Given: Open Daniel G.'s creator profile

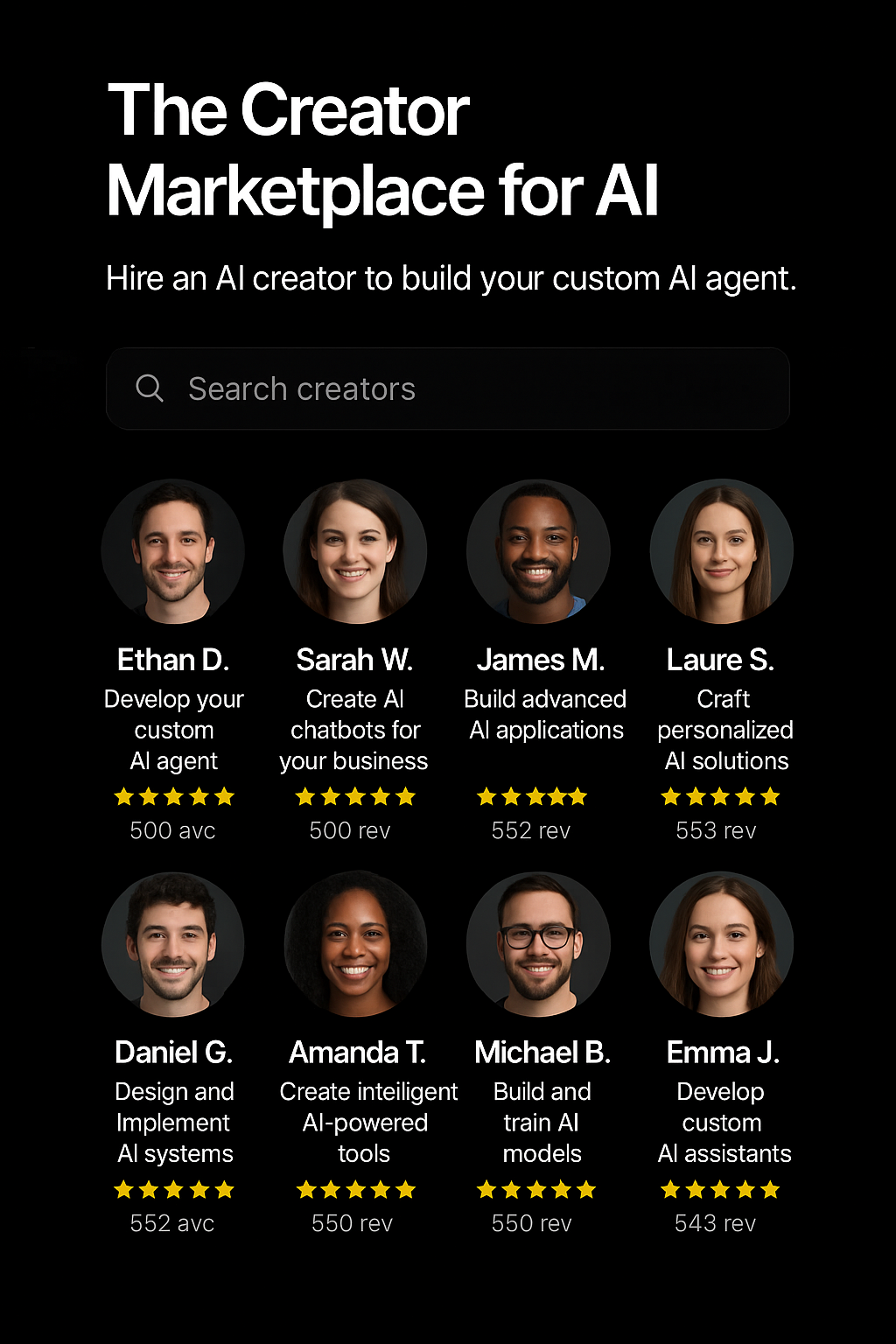Looking at the screenshot, I should [x=173, y=1053].
